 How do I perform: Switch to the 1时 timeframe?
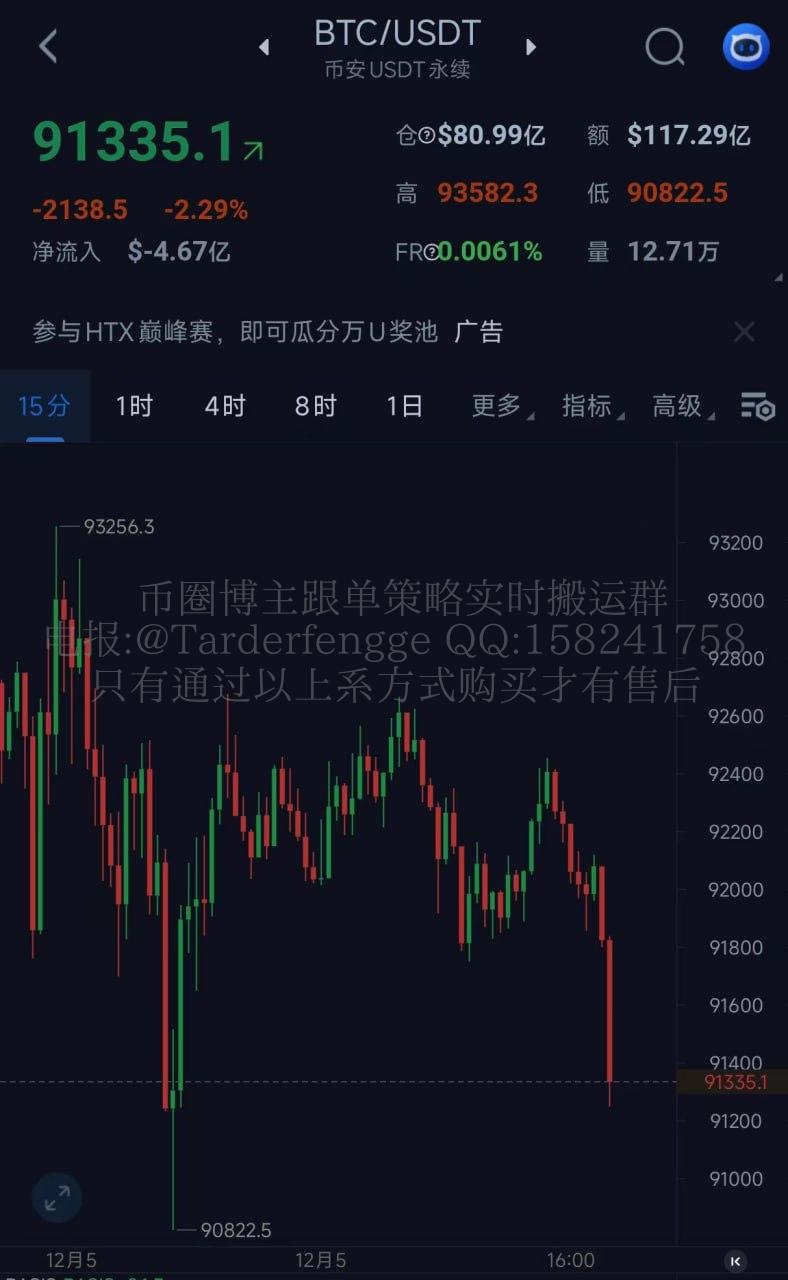(x=134, y=406)
